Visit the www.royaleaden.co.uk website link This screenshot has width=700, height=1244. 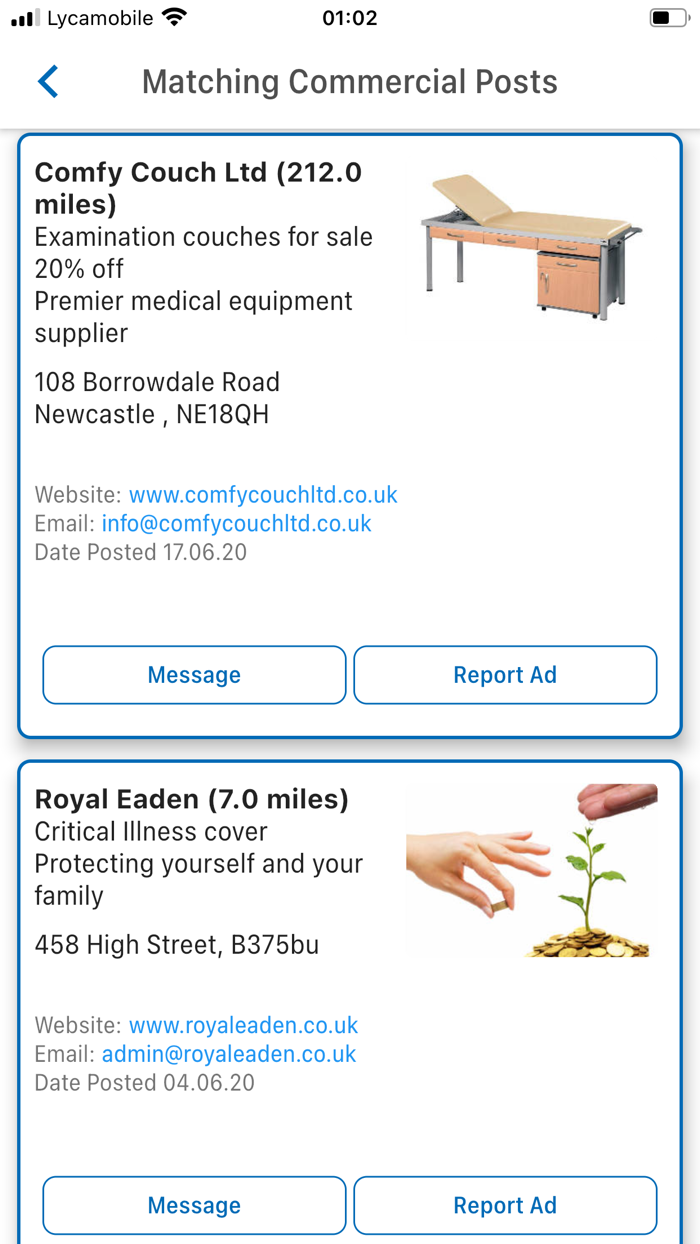pyautogui.click(x=243, y=1025)
